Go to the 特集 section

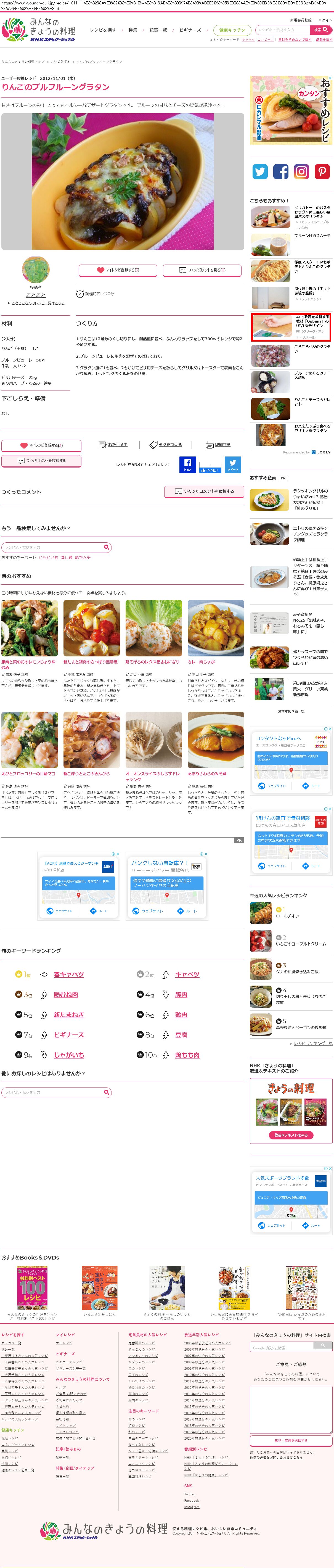point(132,30)
